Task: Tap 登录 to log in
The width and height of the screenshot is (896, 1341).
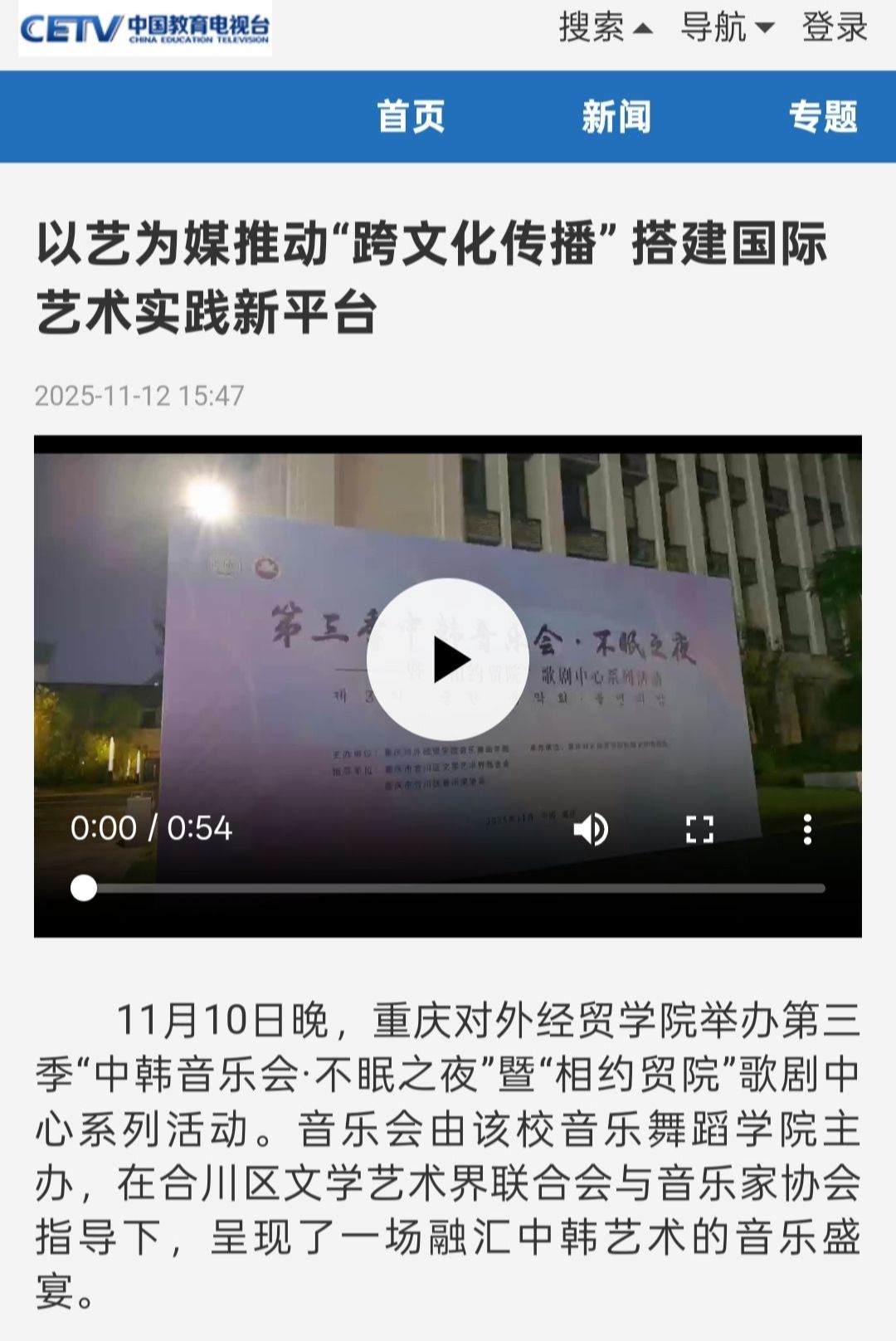Action: click(x=834, y=27)
